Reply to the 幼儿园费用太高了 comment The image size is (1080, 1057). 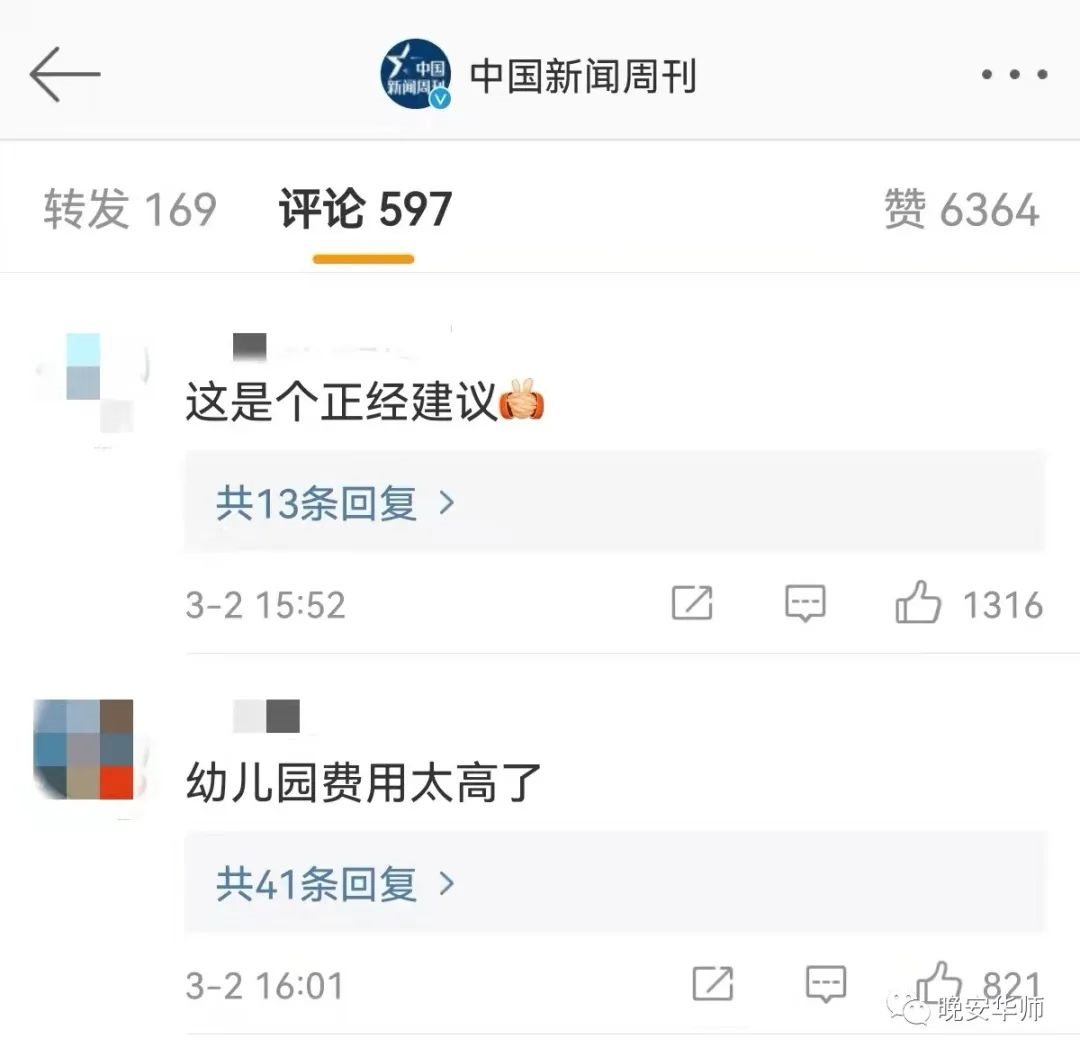[825, 984]
